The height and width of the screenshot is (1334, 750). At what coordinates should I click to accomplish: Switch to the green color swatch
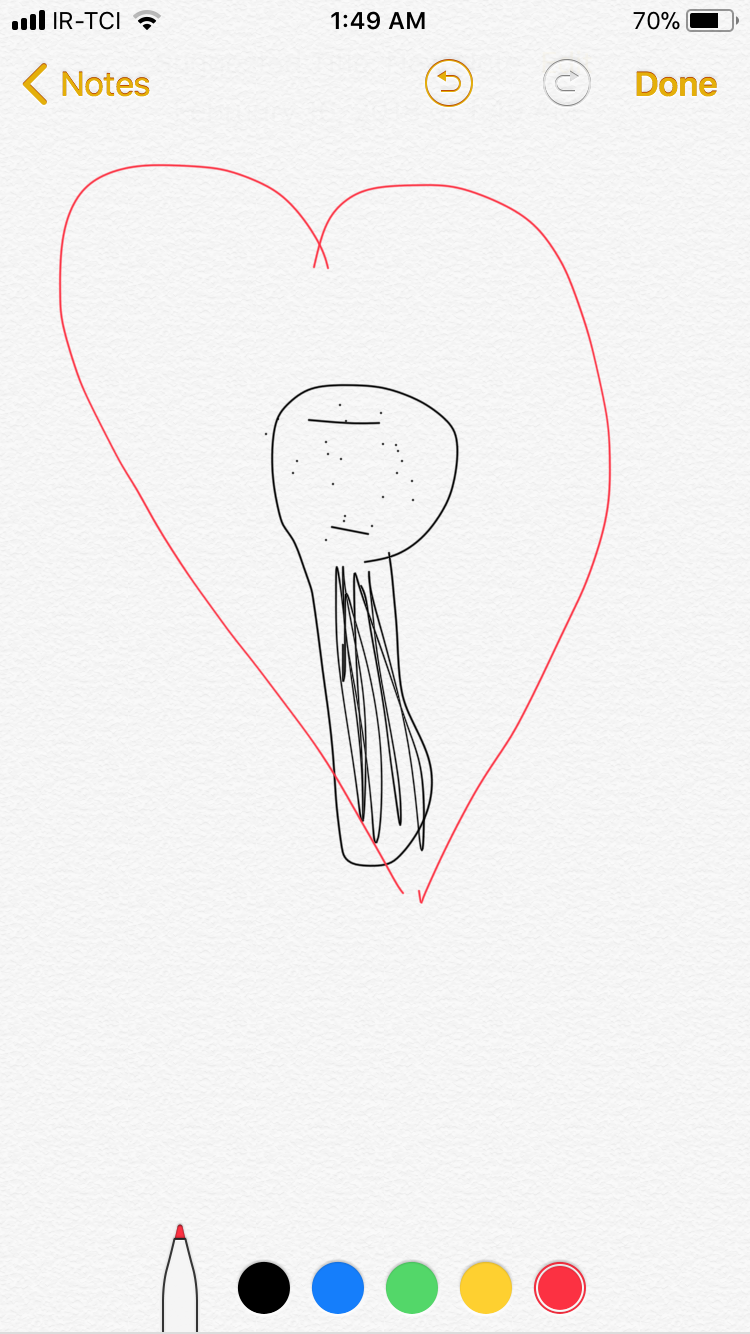(412, 1288)
